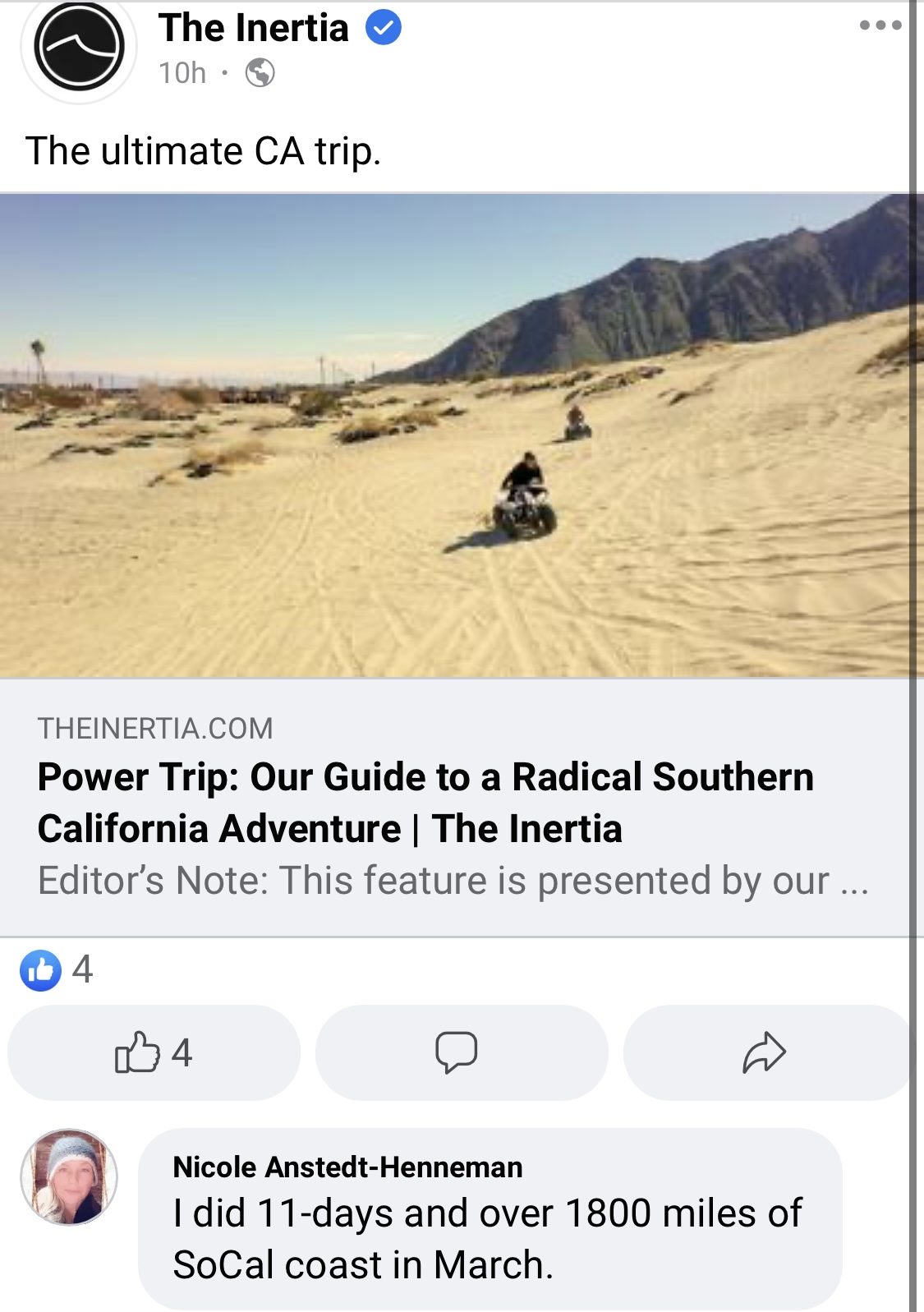Tap Nicole Anstedt-Henneman's name in comment
Image resolution: width=924 pixels, height=1312 pixels.
347,1167
